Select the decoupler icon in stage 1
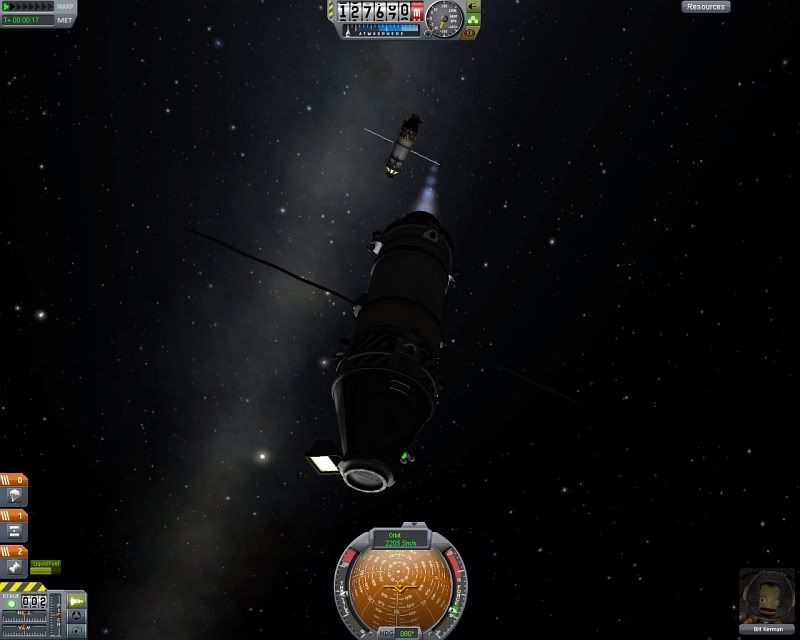Viewport: 800px width, 640px height. (x=16, y=531)
